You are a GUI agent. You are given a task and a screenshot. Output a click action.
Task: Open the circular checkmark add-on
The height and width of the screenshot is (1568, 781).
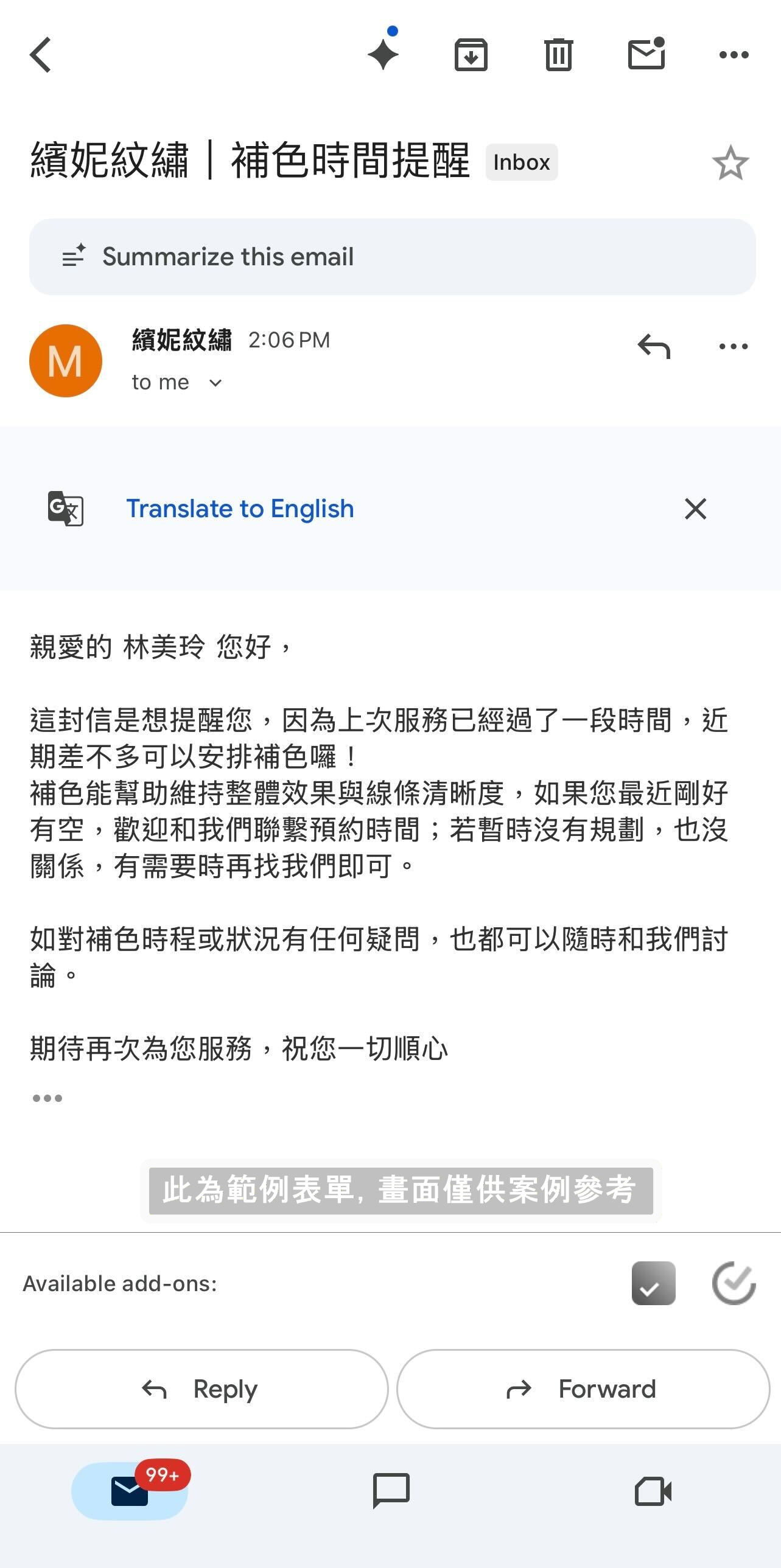[734, 1283]
